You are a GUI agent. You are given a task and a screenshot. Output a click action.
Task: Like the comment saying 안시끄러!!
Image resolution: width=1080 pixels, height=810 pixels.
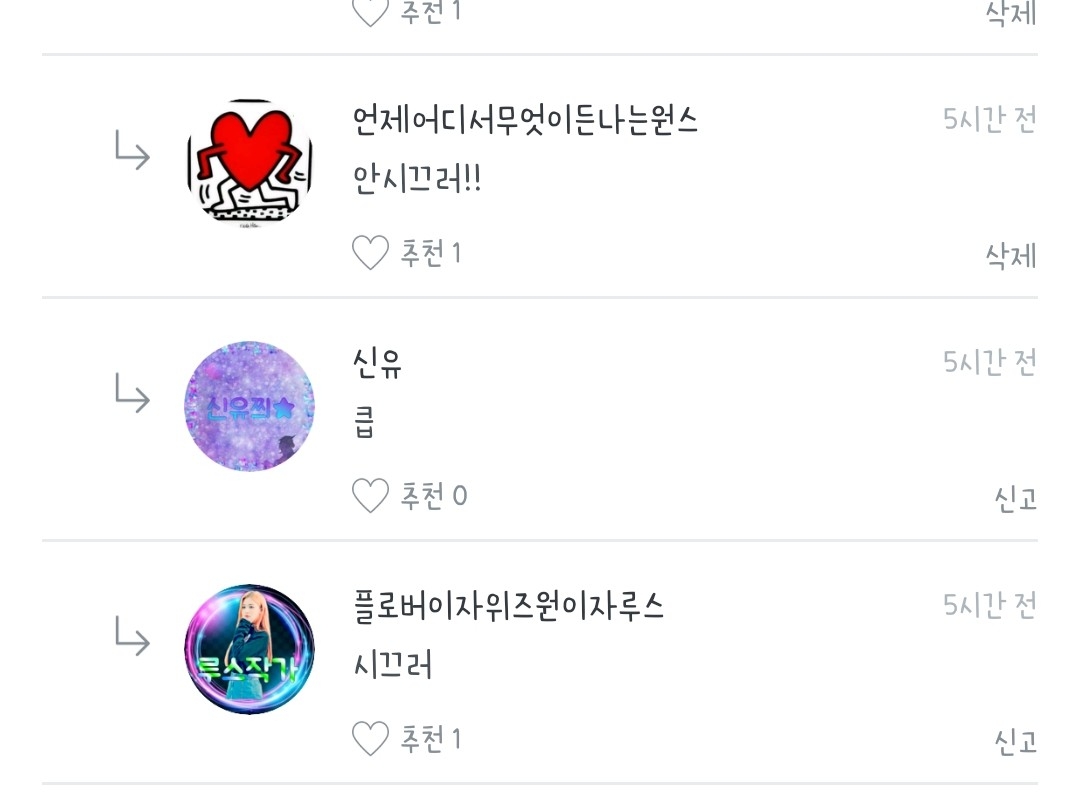click(371, 253)
